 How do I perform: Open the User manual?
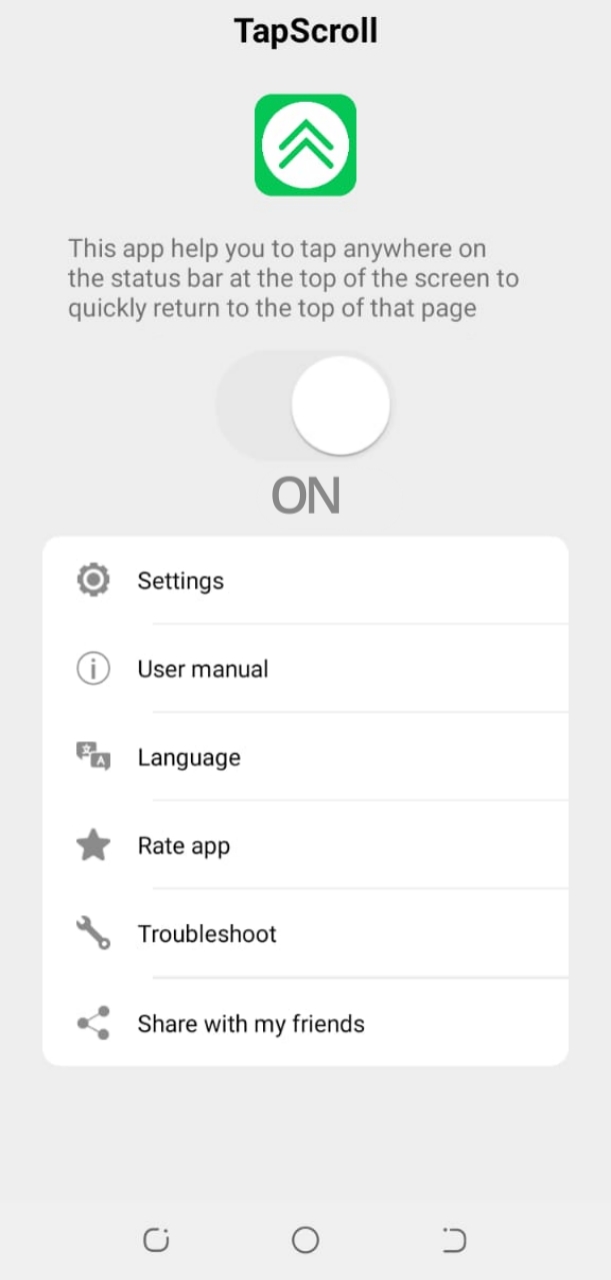point(304,669)
